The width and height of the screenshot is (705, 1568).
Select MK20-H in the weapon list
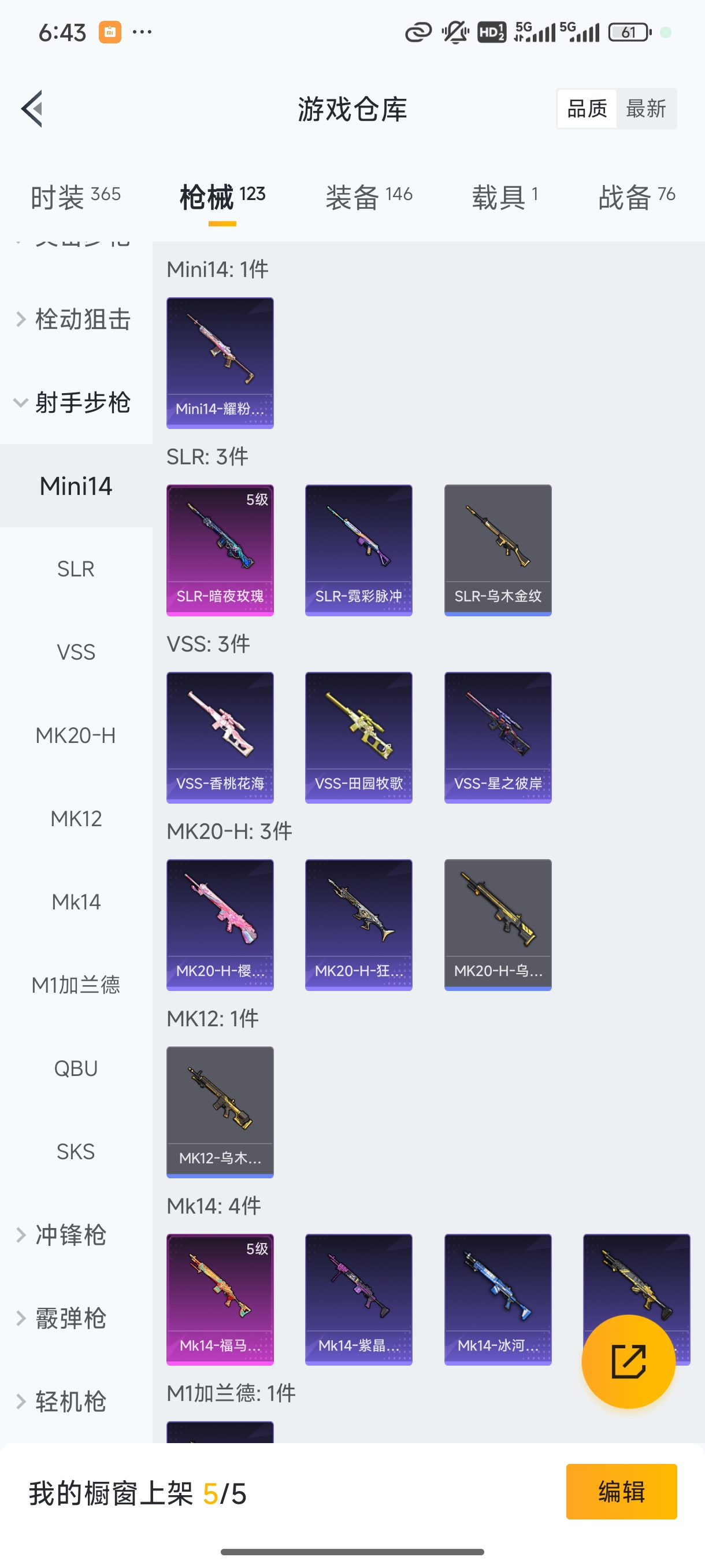pos(76,735)
